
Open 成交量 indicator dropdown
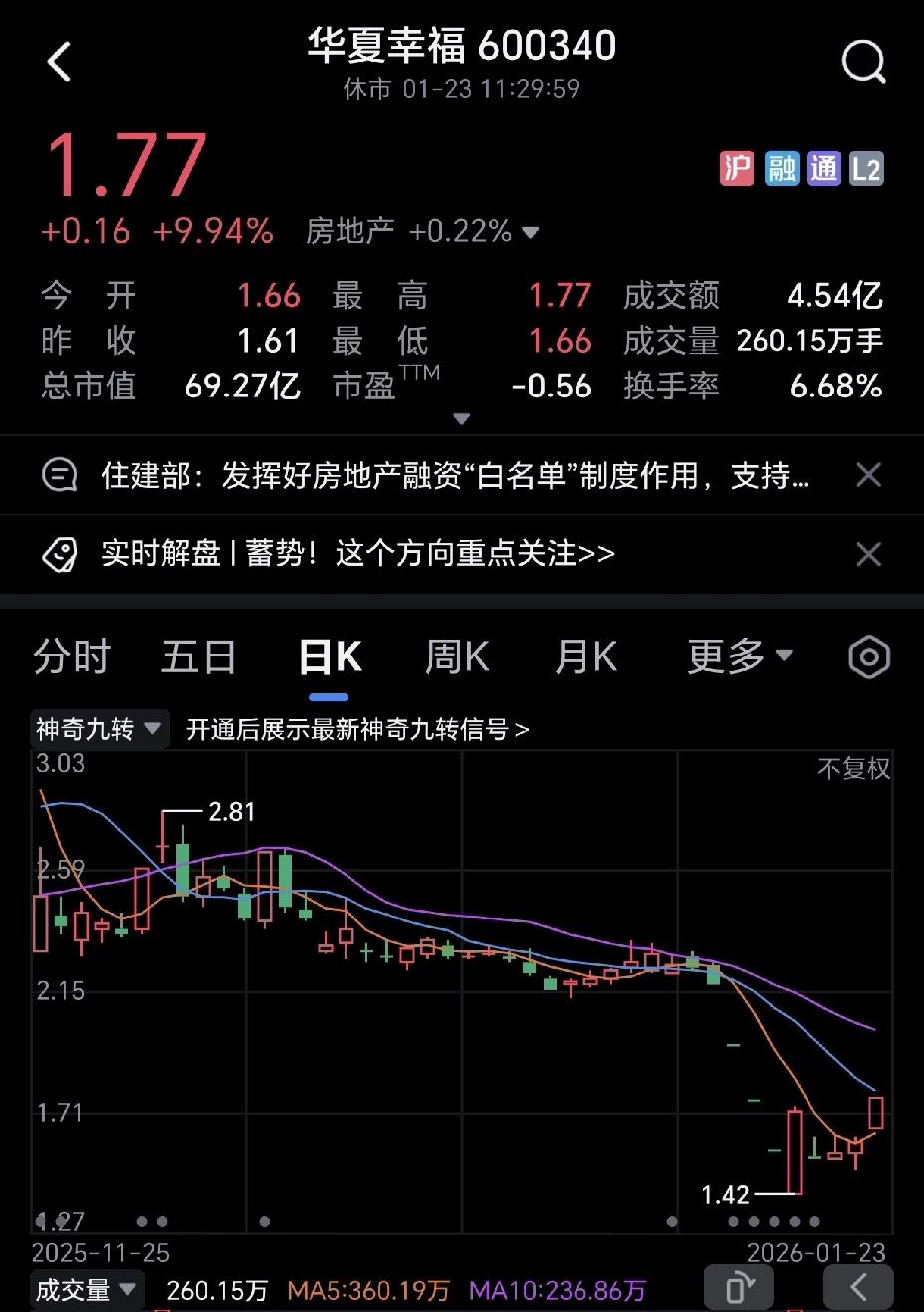[87, 1290]
